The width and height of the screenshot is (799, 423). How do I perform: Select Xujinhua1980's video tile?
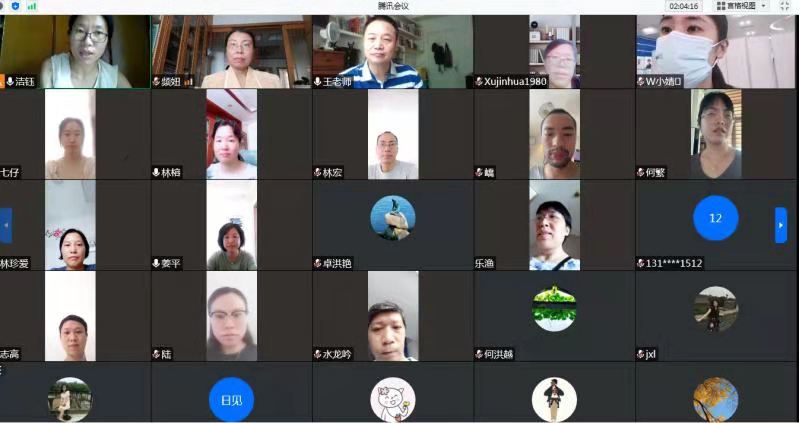point(553,50)
